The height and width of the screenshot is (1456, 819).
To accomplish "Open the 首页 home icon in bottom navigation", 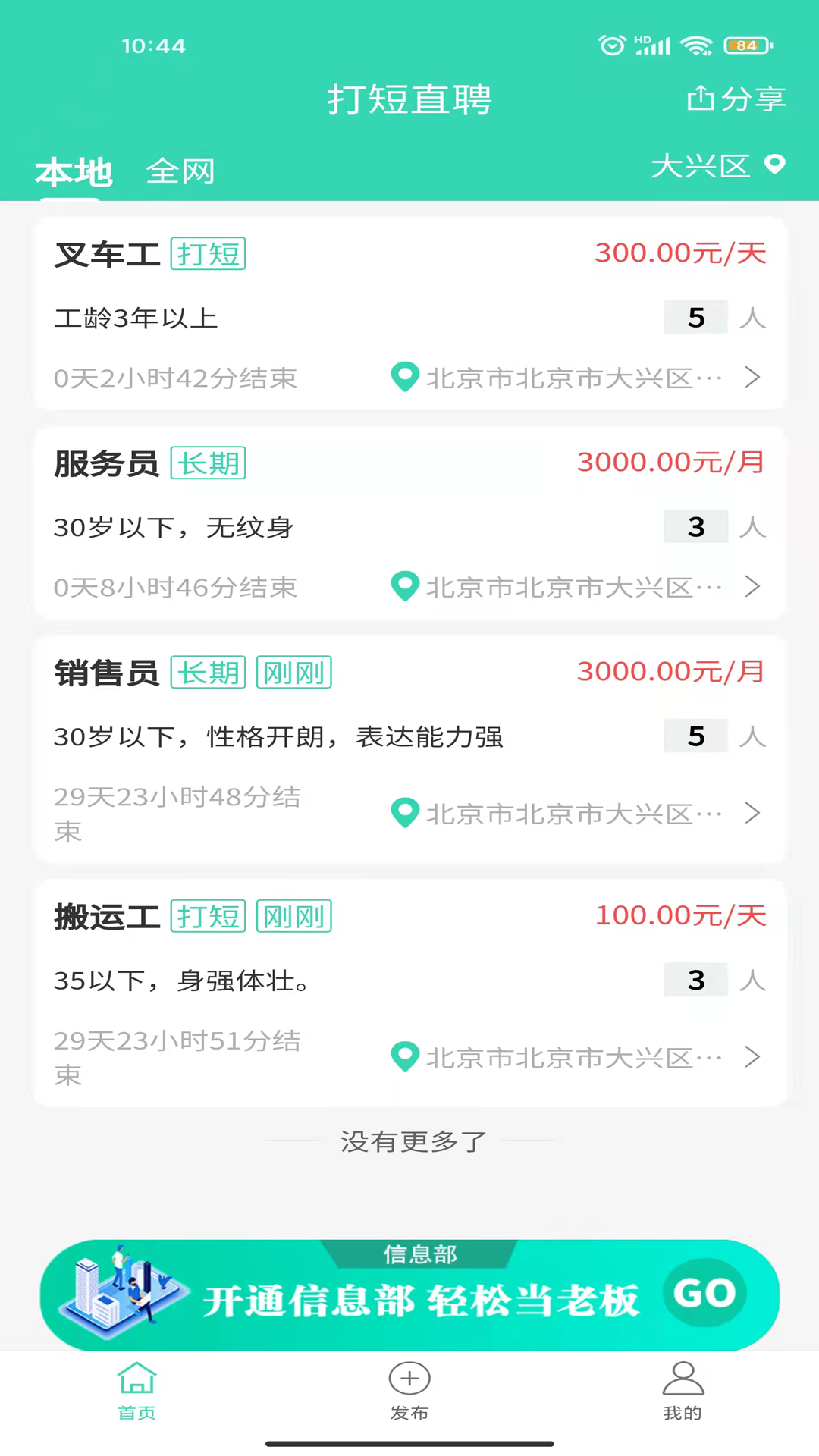I will click(136, 1379).
